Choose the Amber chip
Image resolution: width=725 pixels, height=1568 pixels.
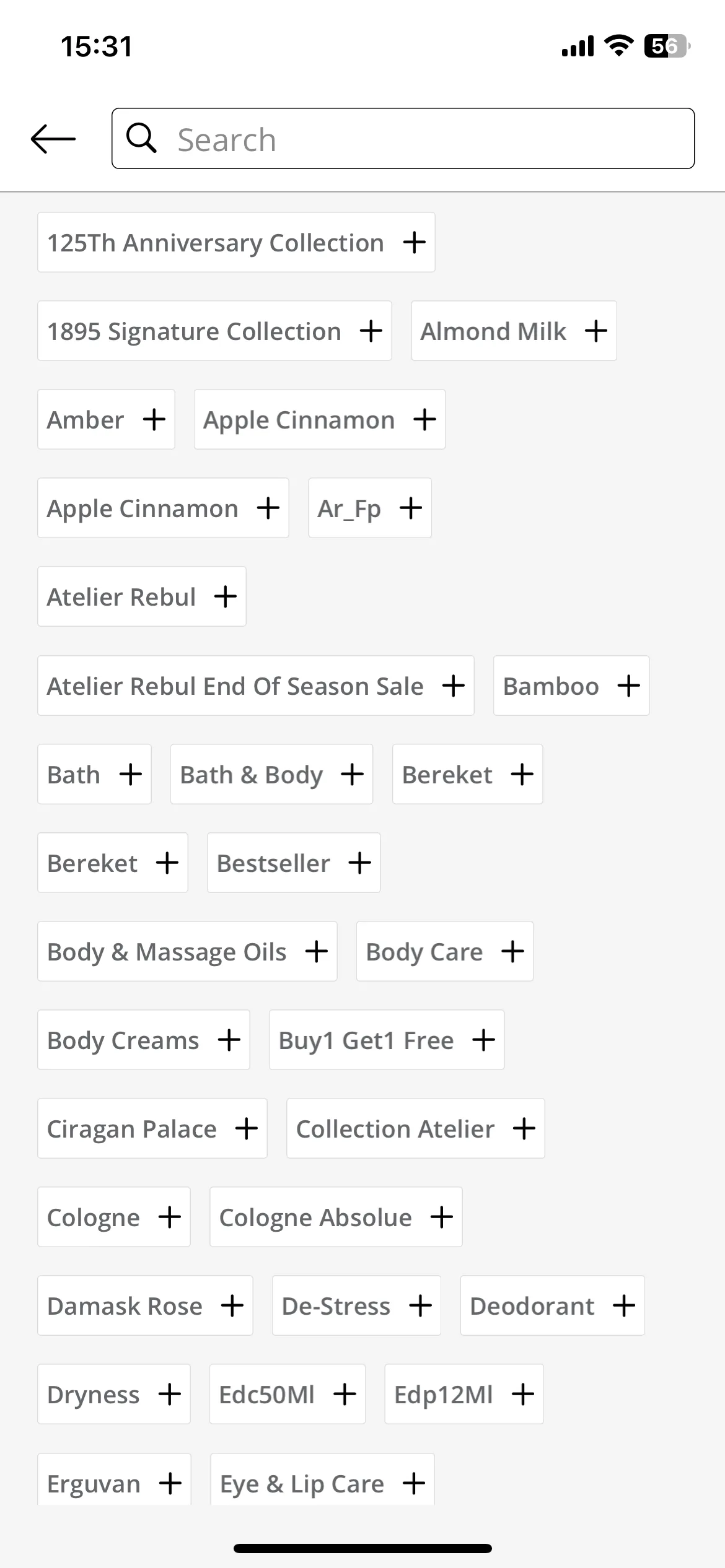click(106, 420)
